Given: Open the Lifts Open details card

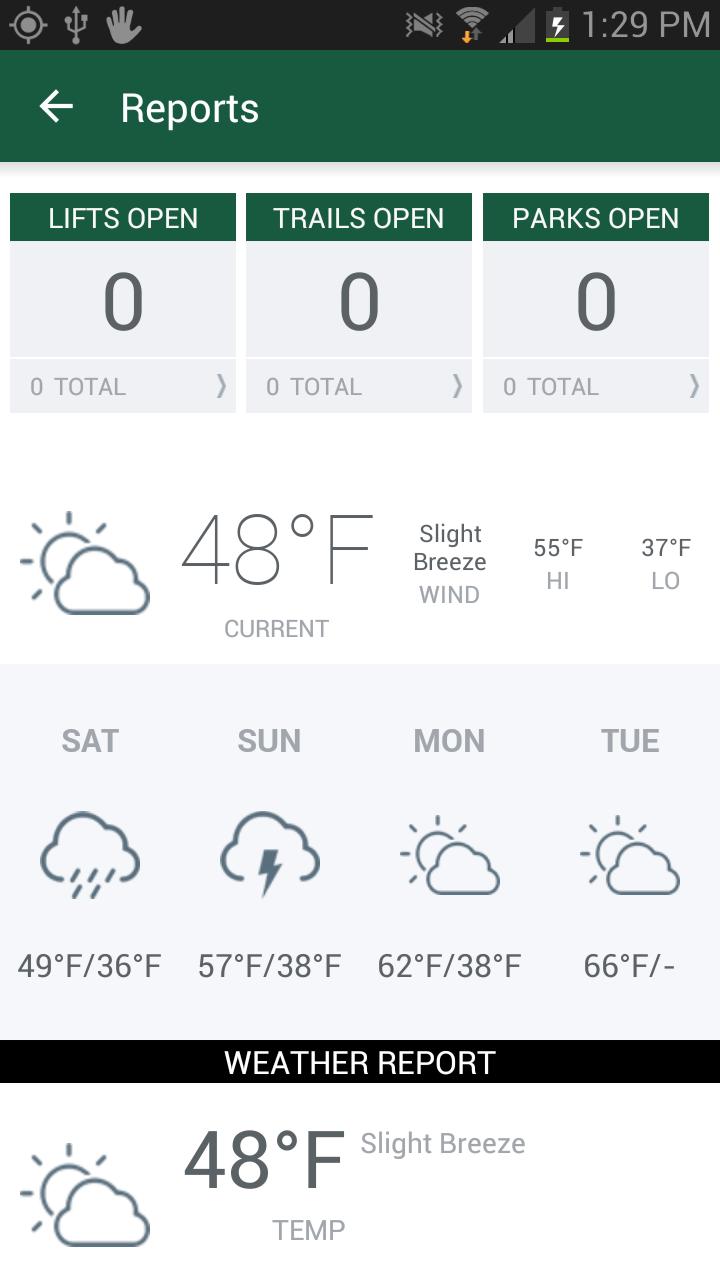Looking at the screenshot, I should (x=123, y=300).
